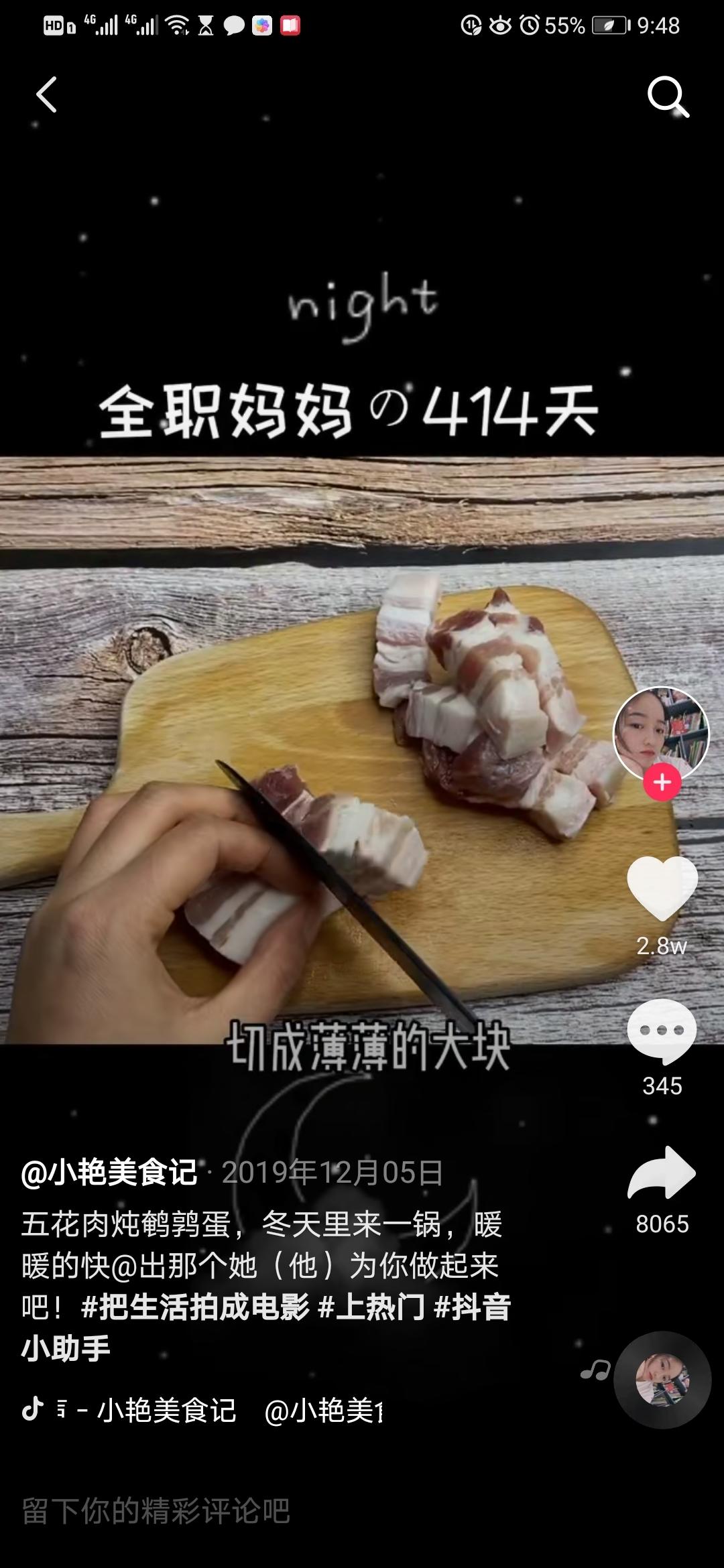Open the #把生活拍成电影 hashtag
This screenshot has height=1568, width=724.
coord(194,1307)
